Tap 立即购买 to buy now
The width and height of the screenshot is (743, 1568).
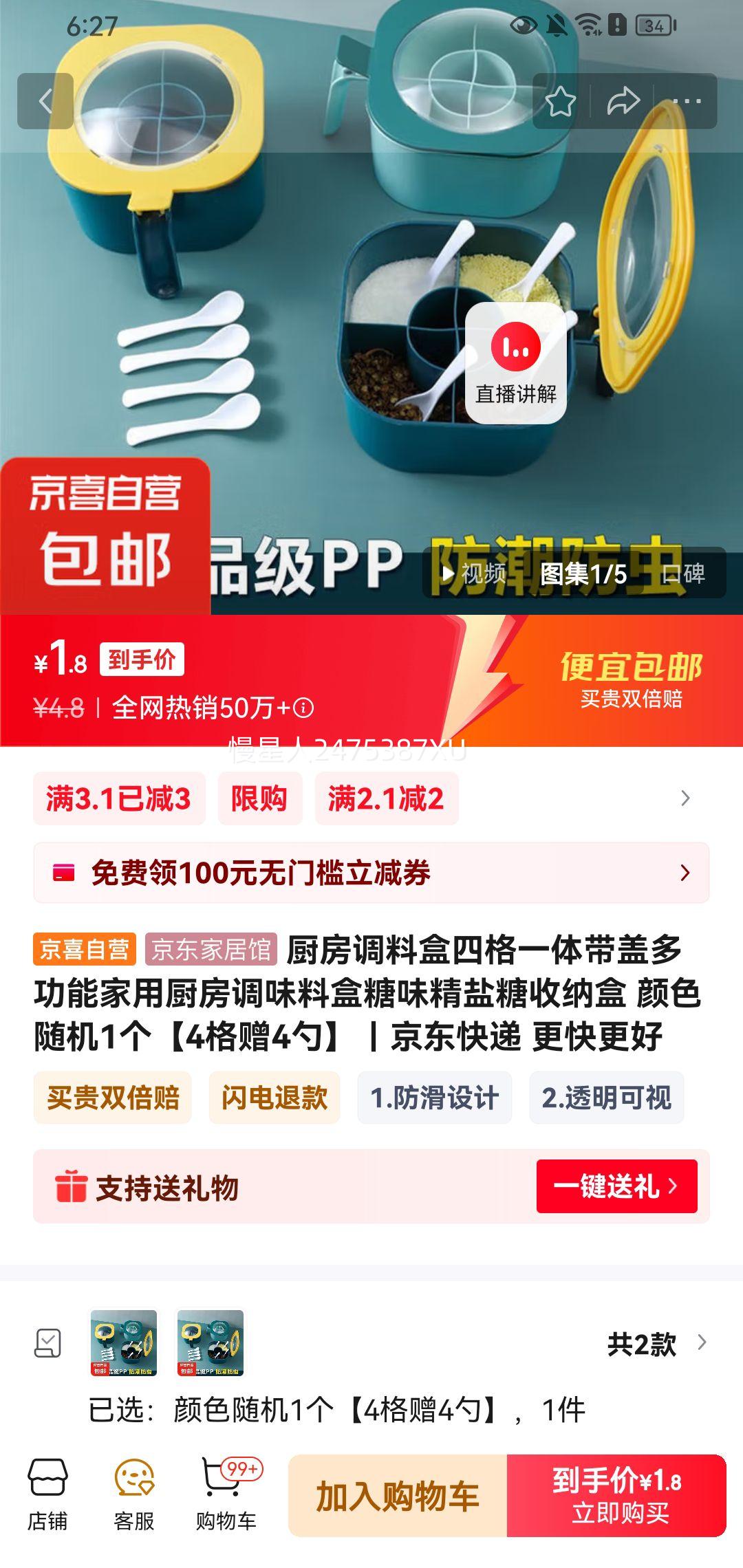(617, 1496)
